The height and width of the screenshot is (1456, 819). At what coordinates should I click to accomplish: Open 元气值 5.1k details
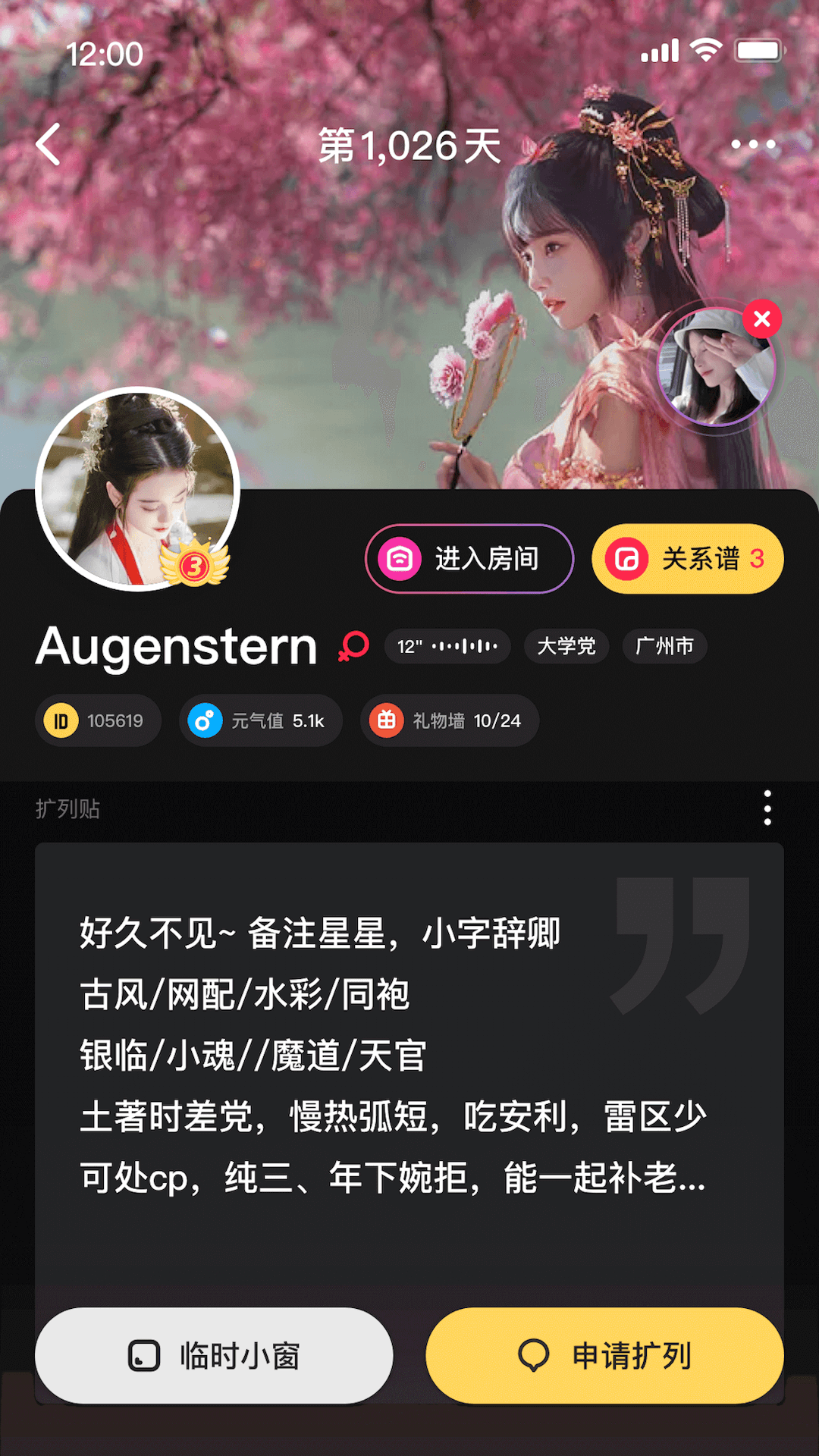(260, 720)
